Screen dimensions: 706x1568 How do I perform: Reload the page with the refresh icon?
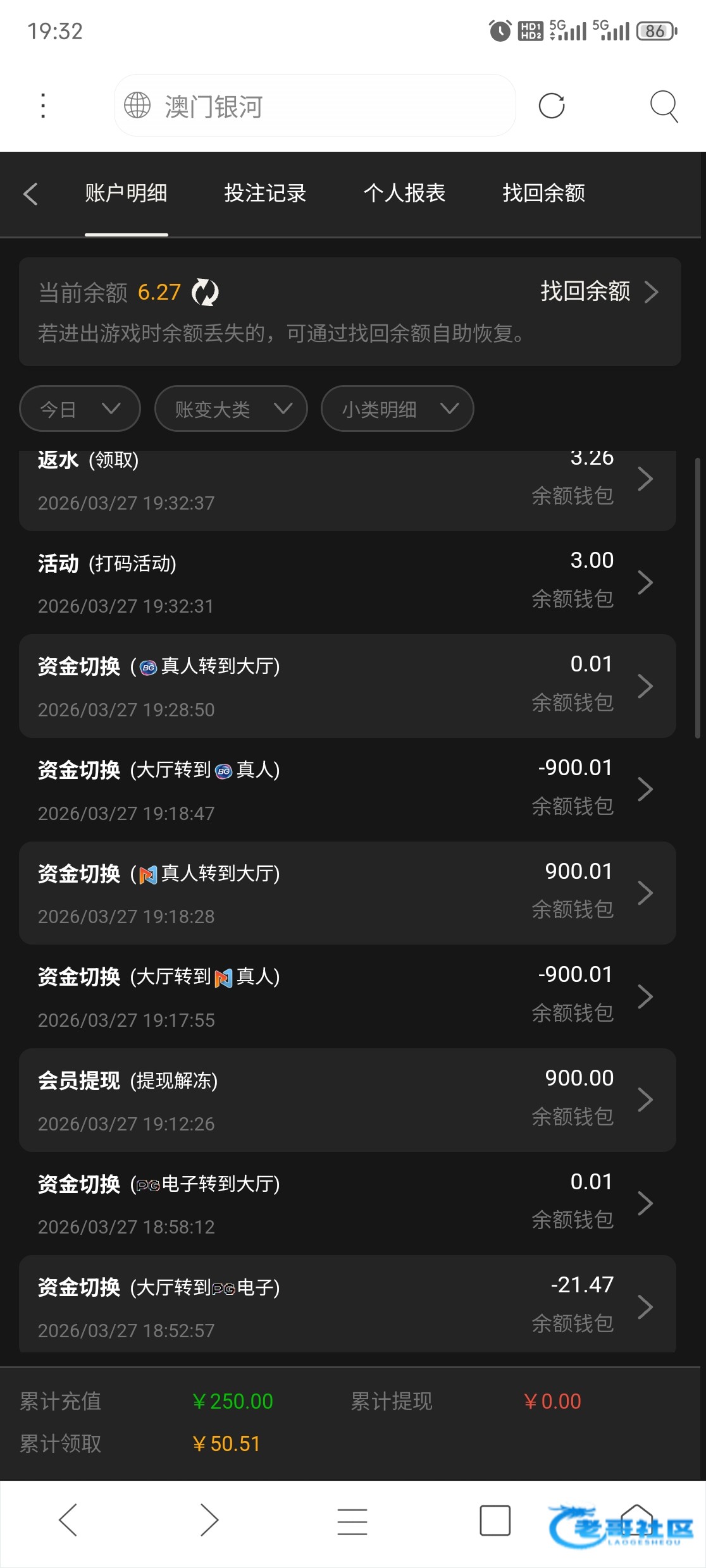tap(552, 106)
